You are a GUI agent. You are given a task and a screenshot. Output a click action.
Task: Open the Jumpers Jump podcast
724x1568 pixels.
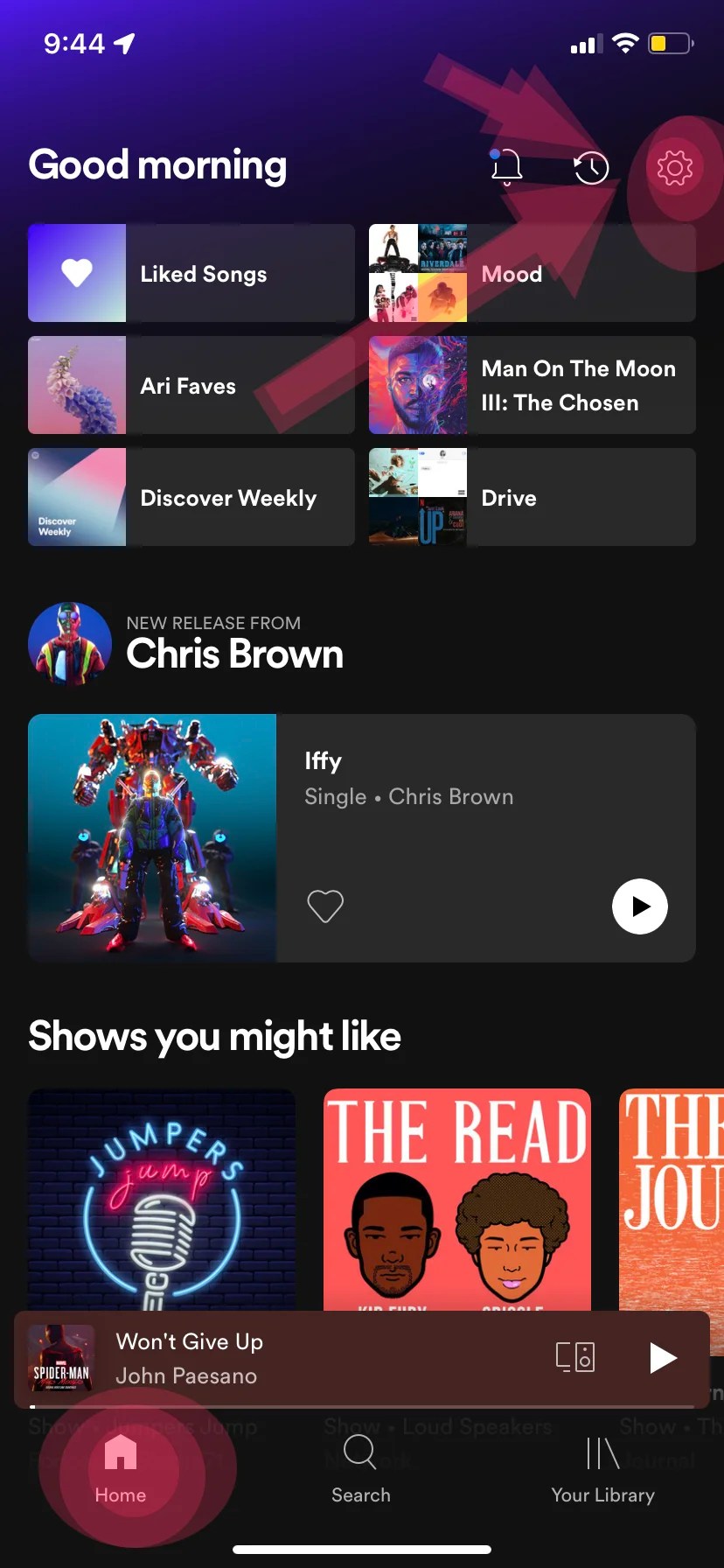click(162, 1199)
